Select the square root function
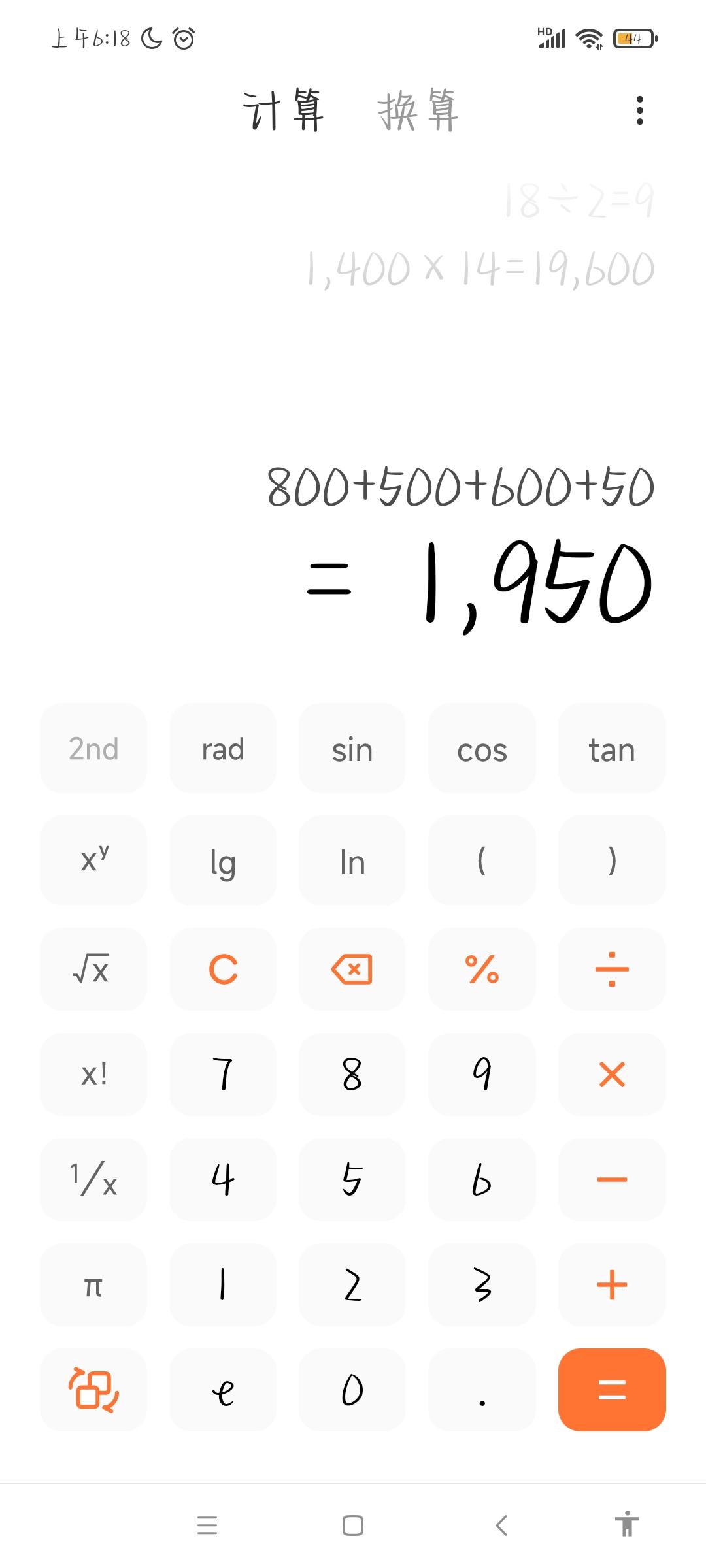Screen dimensions: 706x1568 (93, 971)
